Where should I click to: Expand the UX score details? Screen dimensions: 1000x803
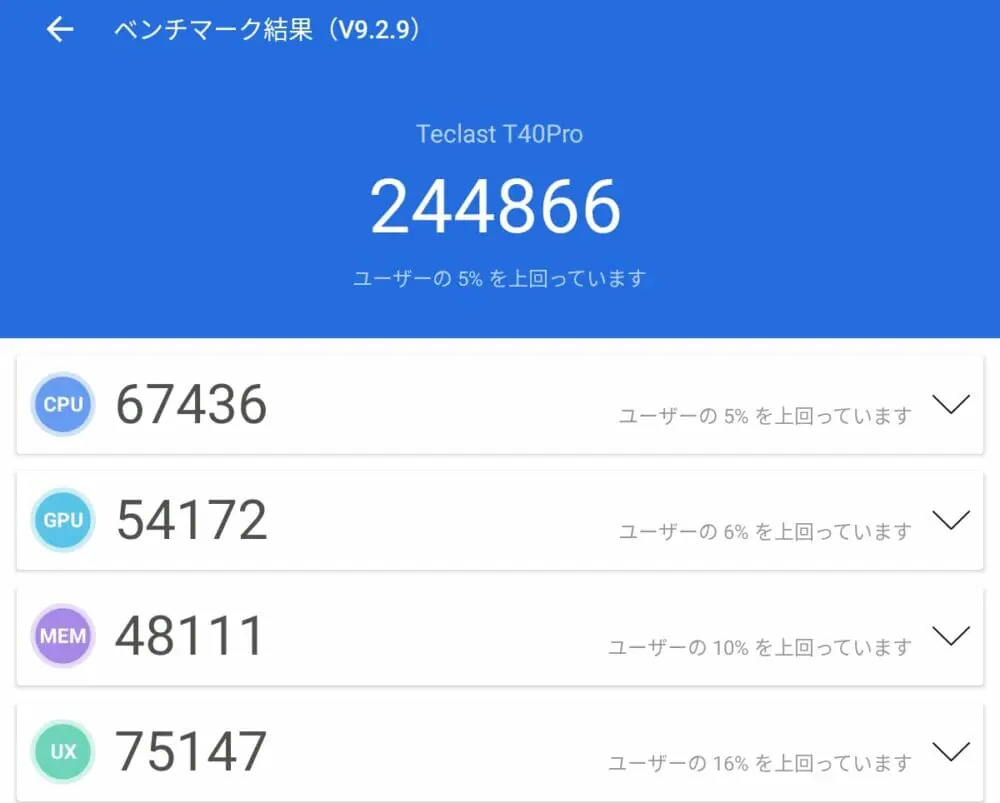pyautogui.click(x=950, y=750)
